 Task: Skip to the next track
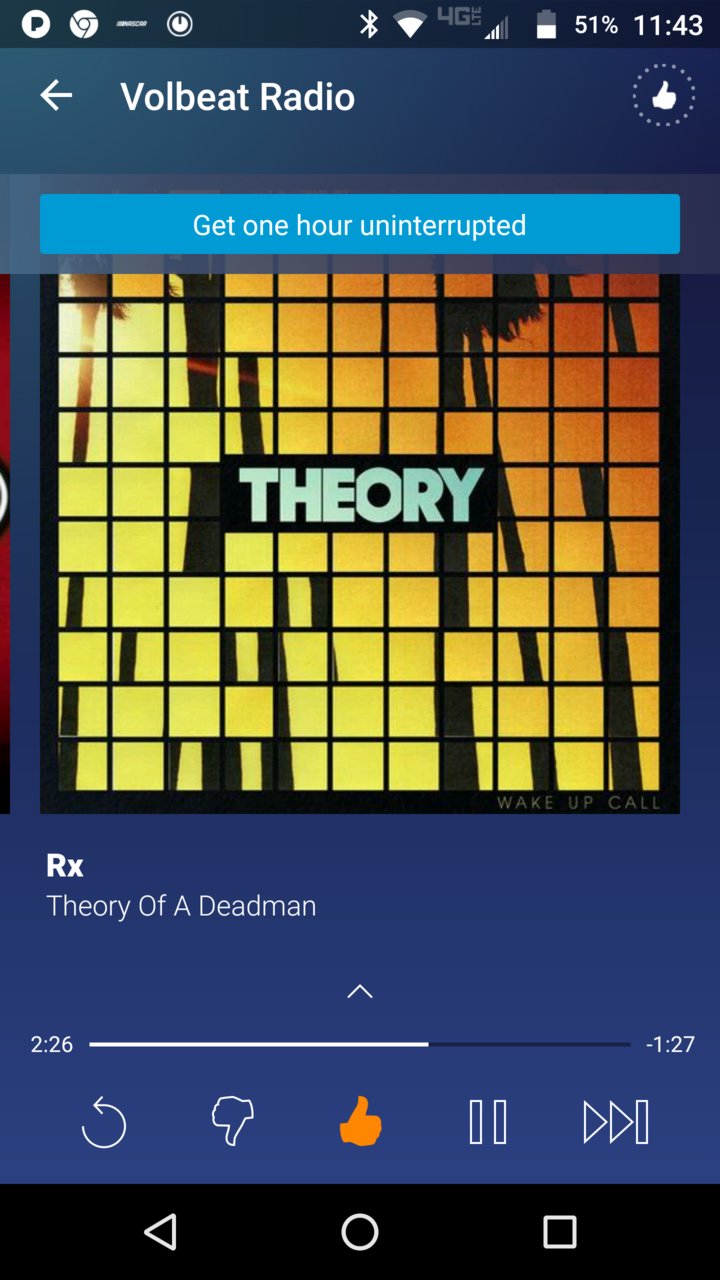tap(615, 1122)
